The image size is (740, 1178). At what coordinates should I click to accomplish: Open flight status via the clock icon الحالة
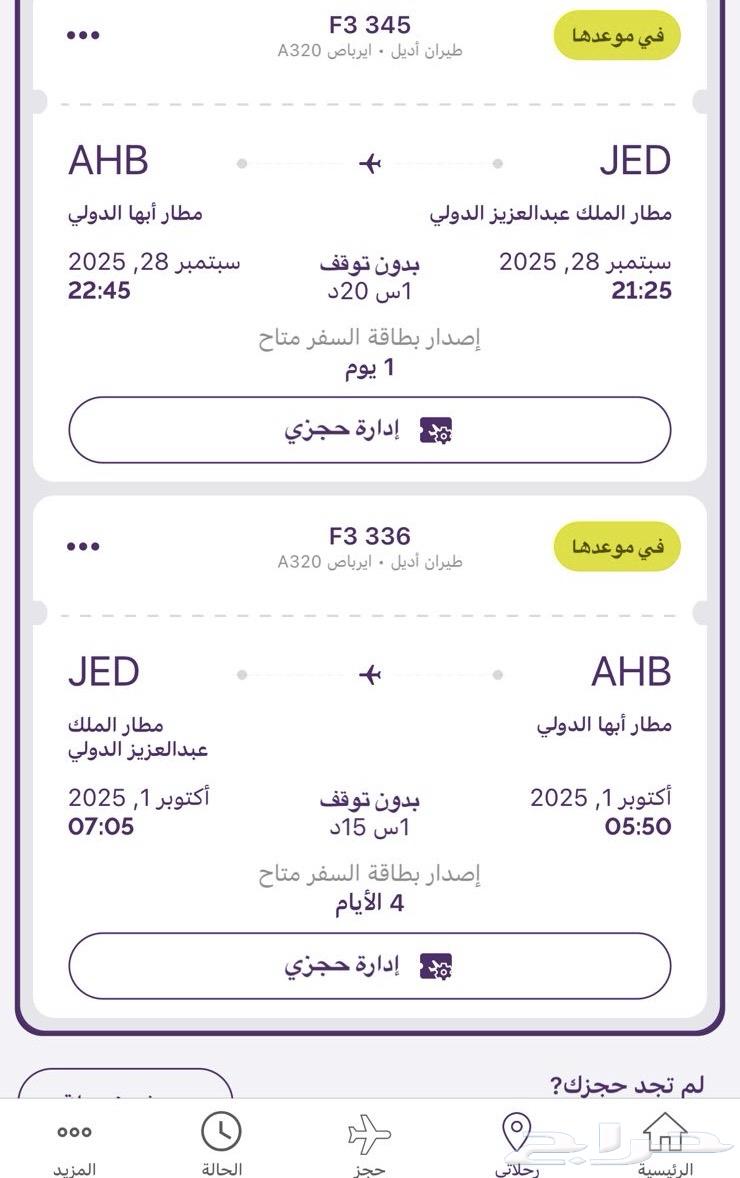tap(222, 1133)
